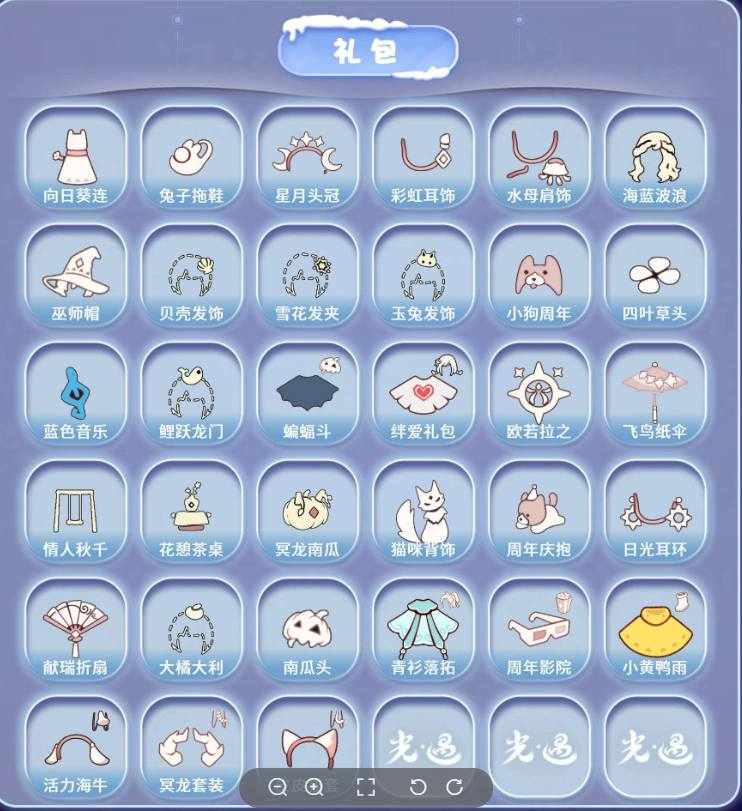This screenshot has height=811, width=742.
Task: Choose the 星月头冠 item
Action: coord(307,158)
